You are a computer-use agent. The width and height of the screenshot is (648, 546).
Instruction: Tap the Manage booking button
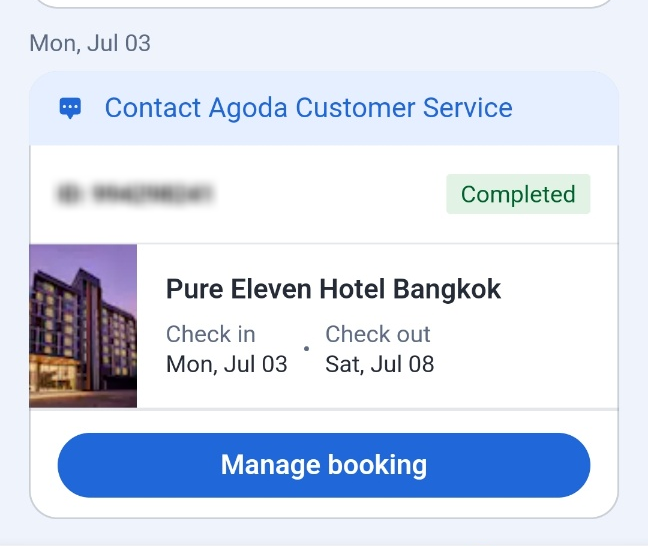click(324, 465)
